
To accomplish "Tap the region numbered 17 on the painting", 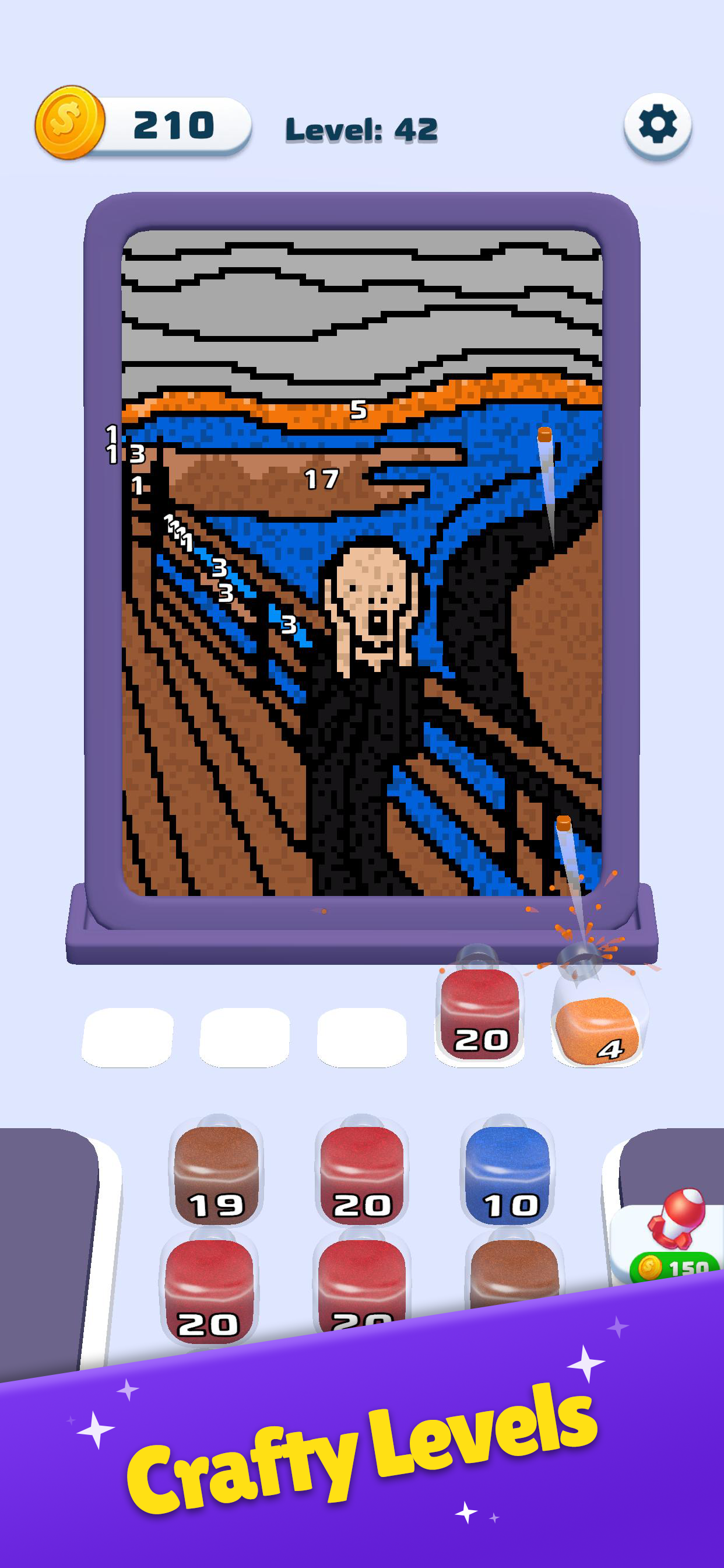I will click(x=322, y=480).
